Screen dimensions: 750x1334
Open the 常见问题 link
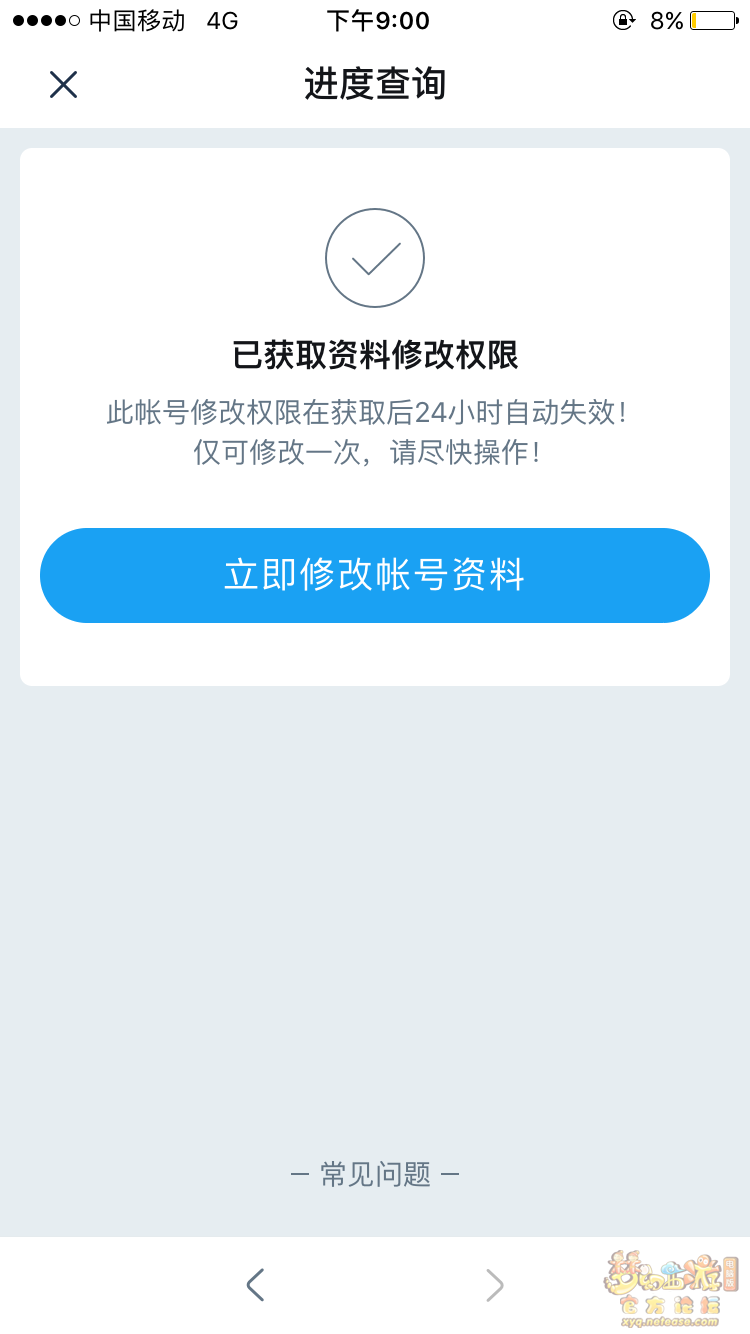(x=375, y=1174)
